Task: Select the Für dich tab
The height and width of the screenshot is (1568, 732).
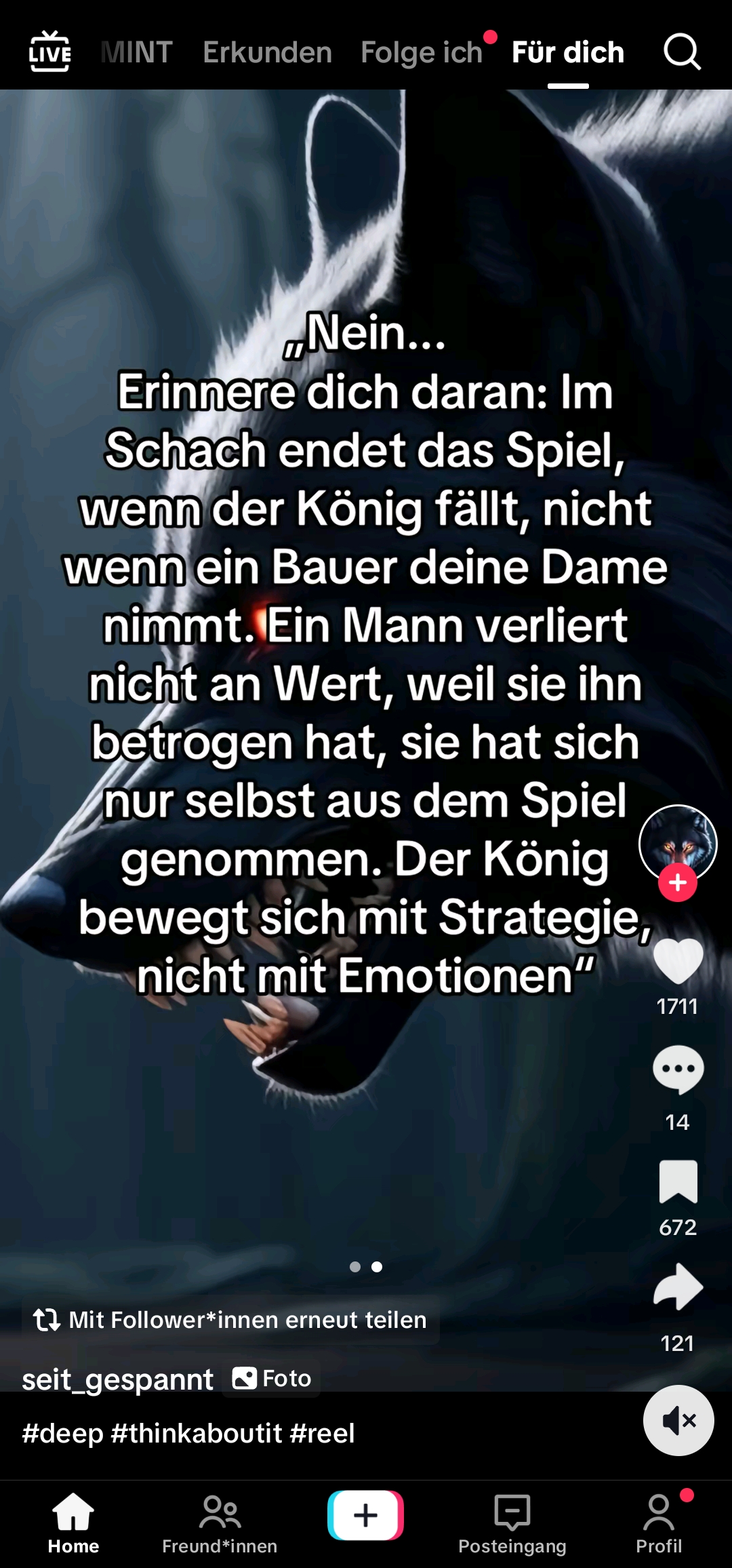Action: coord(568,52)
